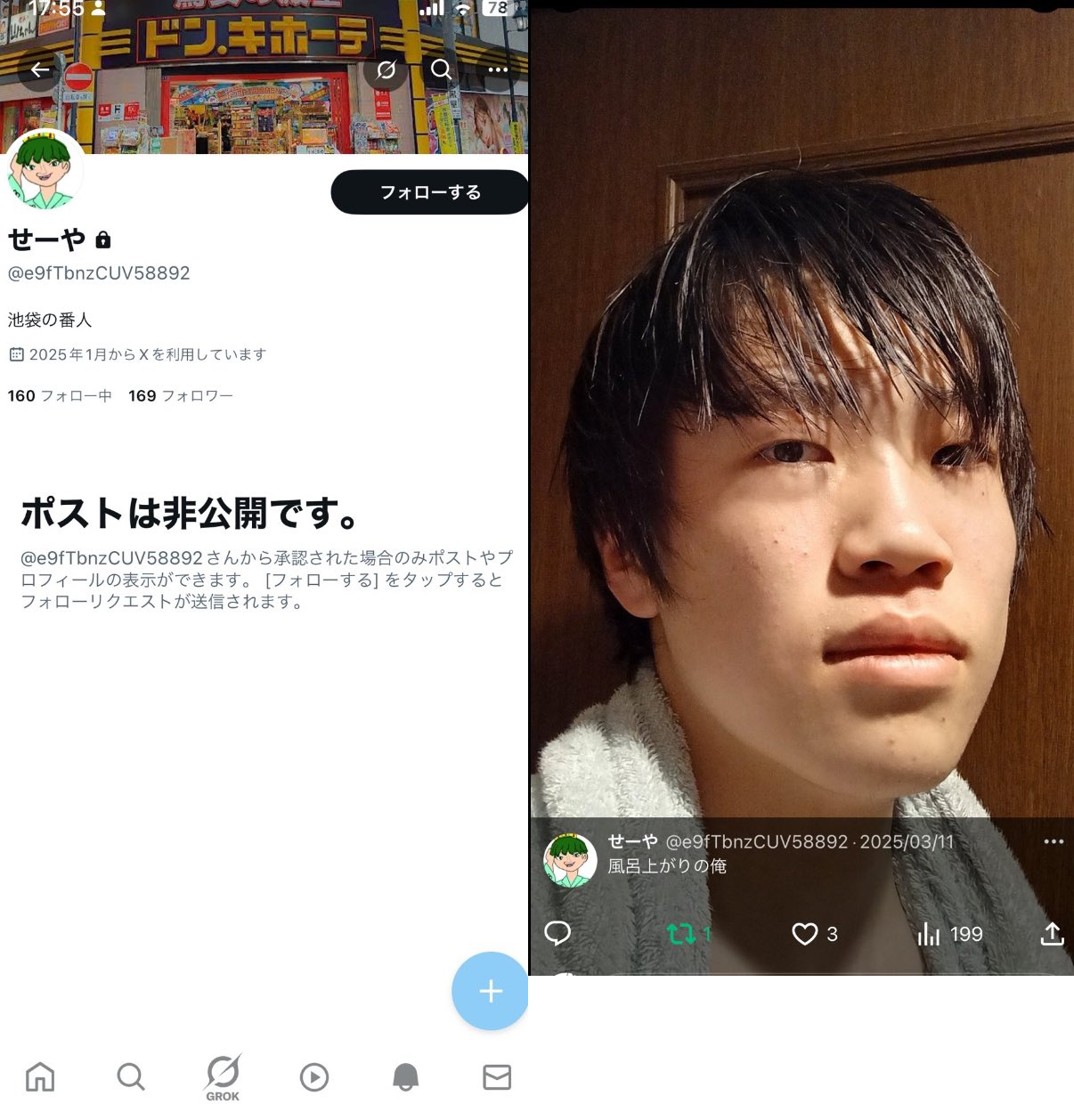Switch to the Search tab
Screen dimensions: 1074x1120
tap(131, 1077)
